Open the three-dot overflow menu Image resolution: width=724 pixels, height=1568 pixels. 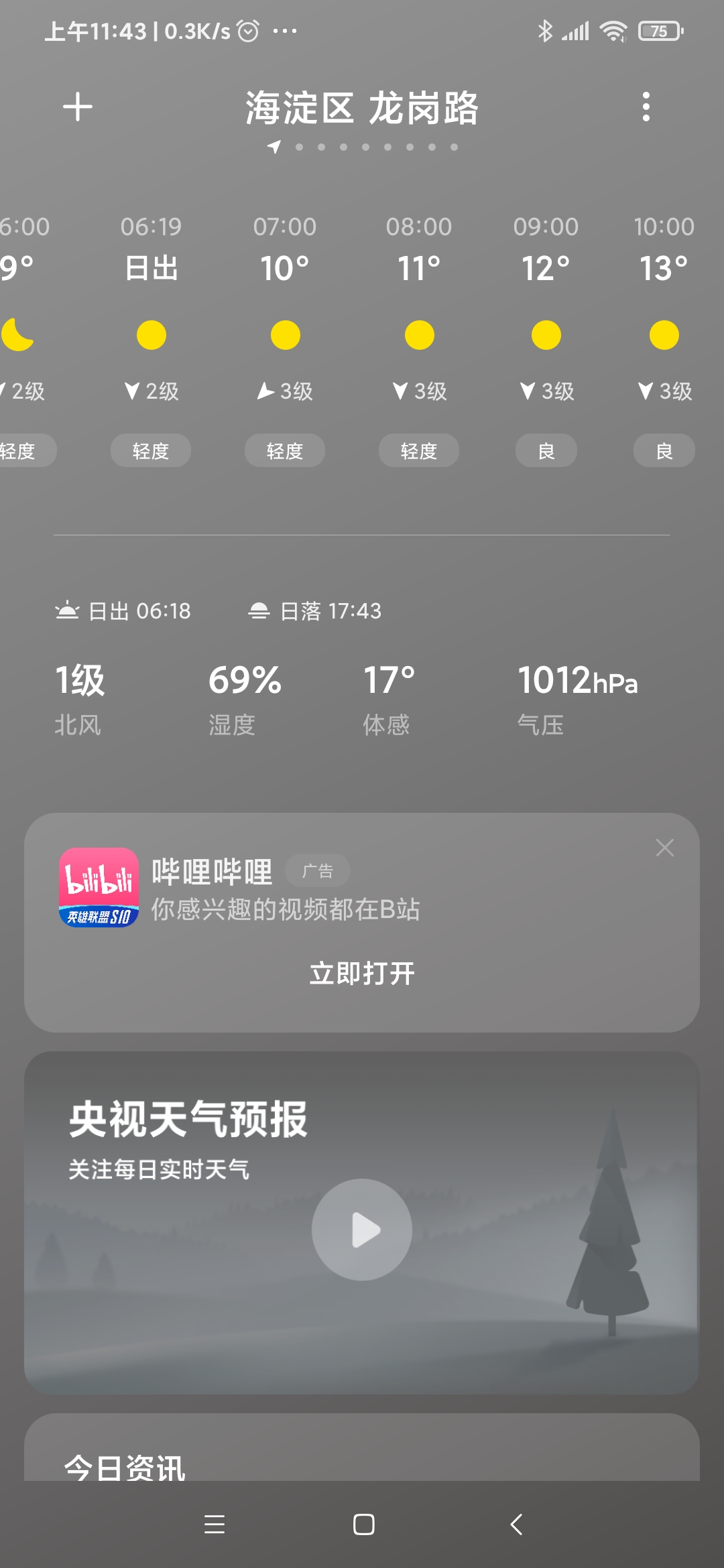click(x=646, y=107)
